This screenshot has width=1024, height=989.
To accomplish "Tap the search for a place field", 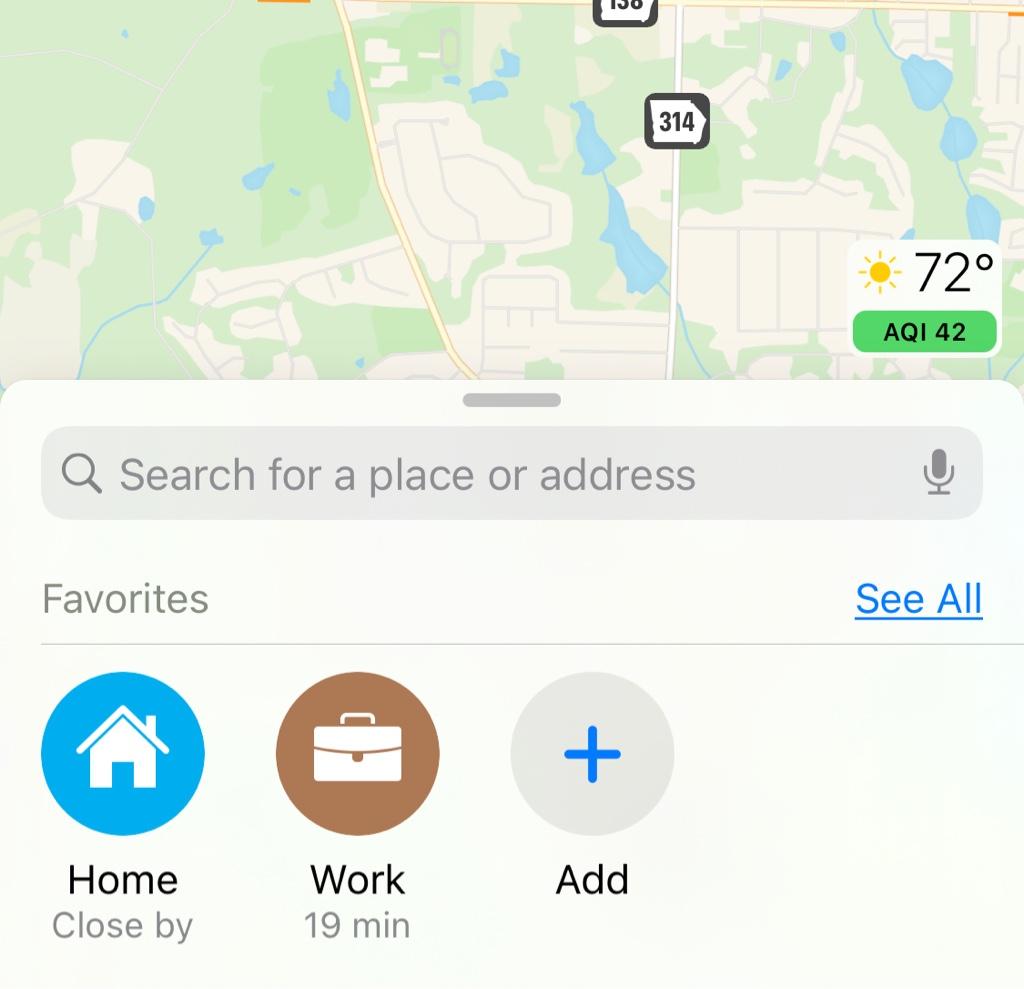I will 480,474.
